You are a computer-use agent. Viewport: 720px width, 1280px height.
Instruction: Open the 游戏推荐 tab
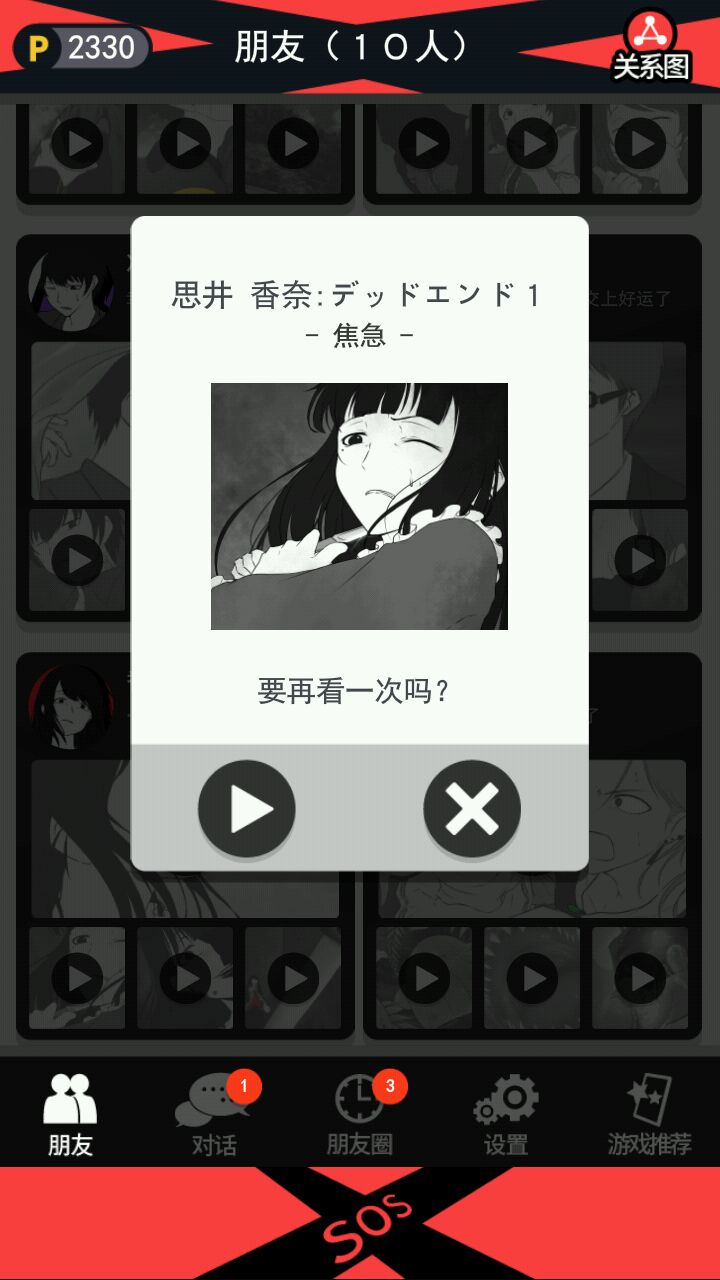649,1113
